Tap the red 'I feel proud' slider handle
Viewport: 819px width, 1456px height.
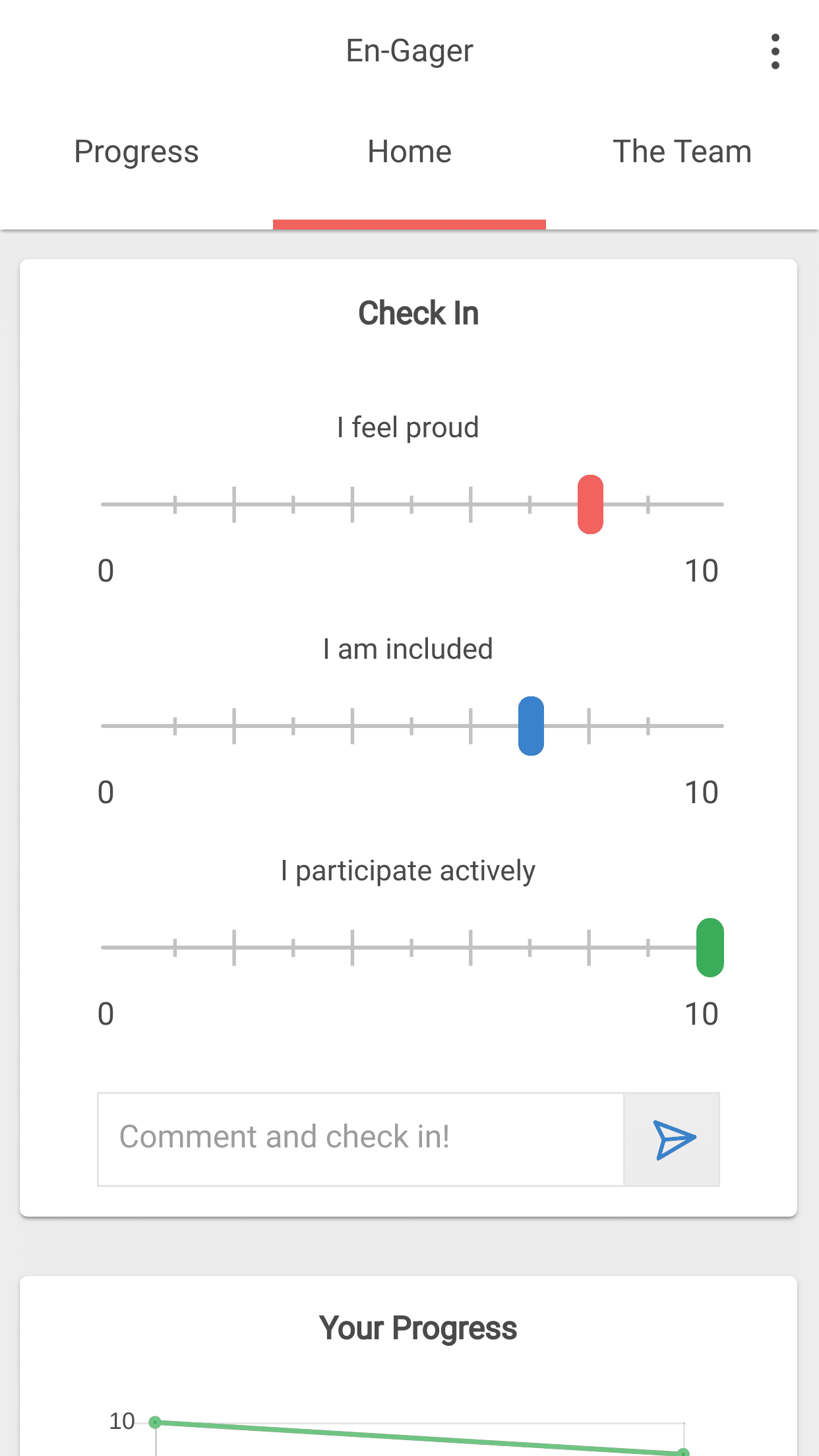coord(590,504)
